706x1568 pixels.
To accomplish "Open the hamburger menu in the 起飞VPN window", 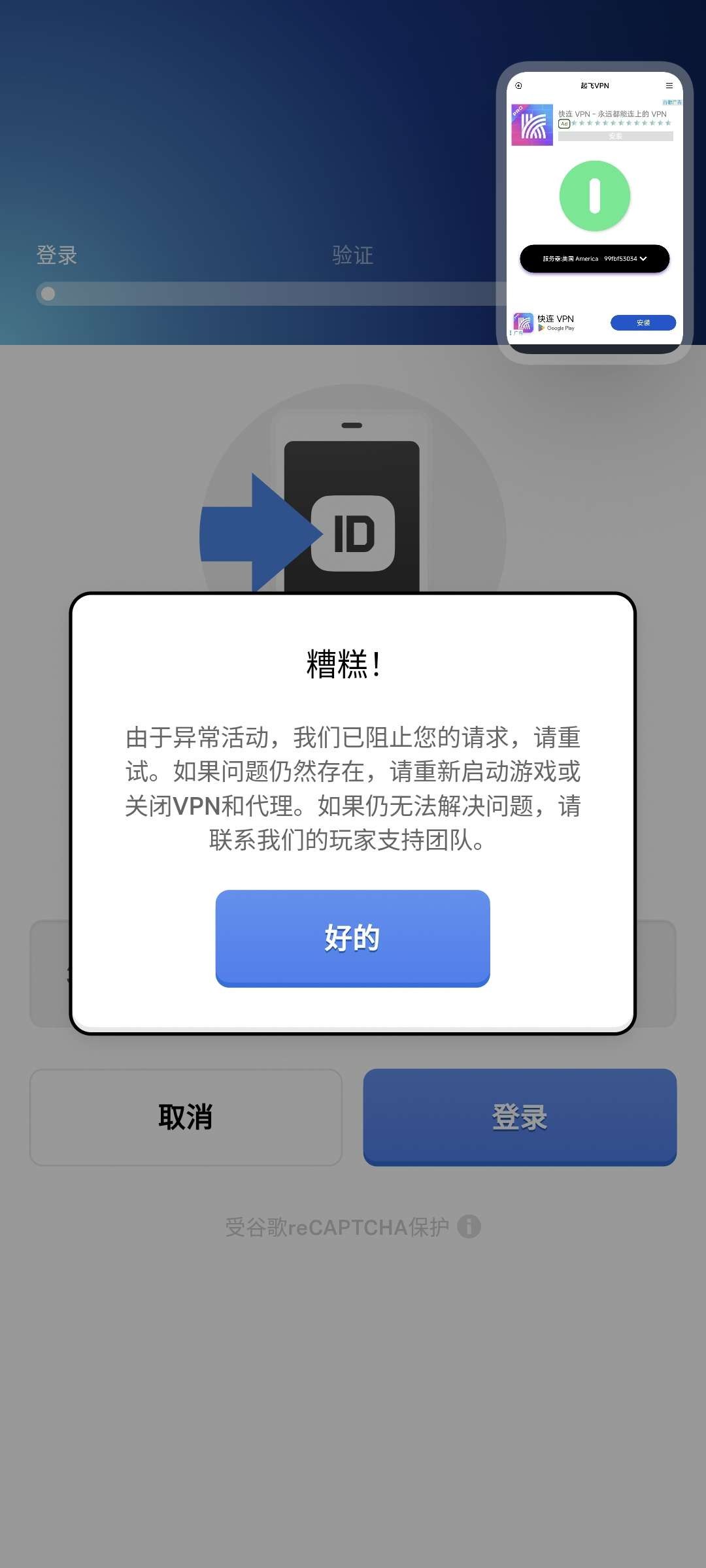I will click(669, 86).
